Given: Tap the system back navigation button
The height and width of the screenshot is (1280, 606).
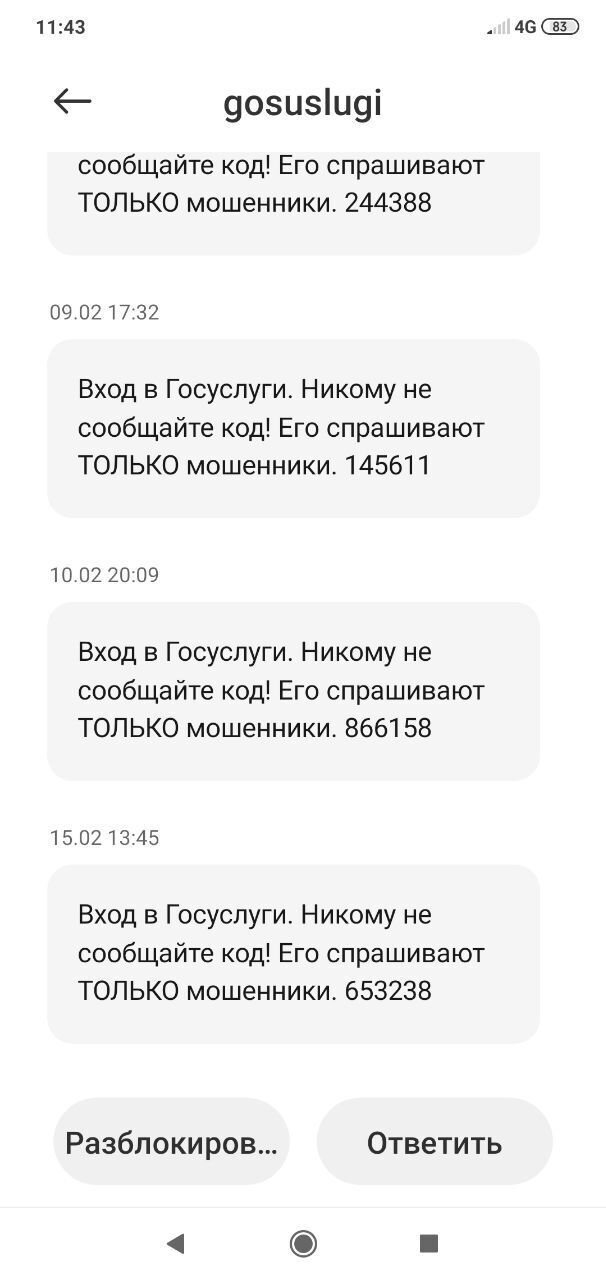Looking at the screenshot, I should coord(176,1243).
